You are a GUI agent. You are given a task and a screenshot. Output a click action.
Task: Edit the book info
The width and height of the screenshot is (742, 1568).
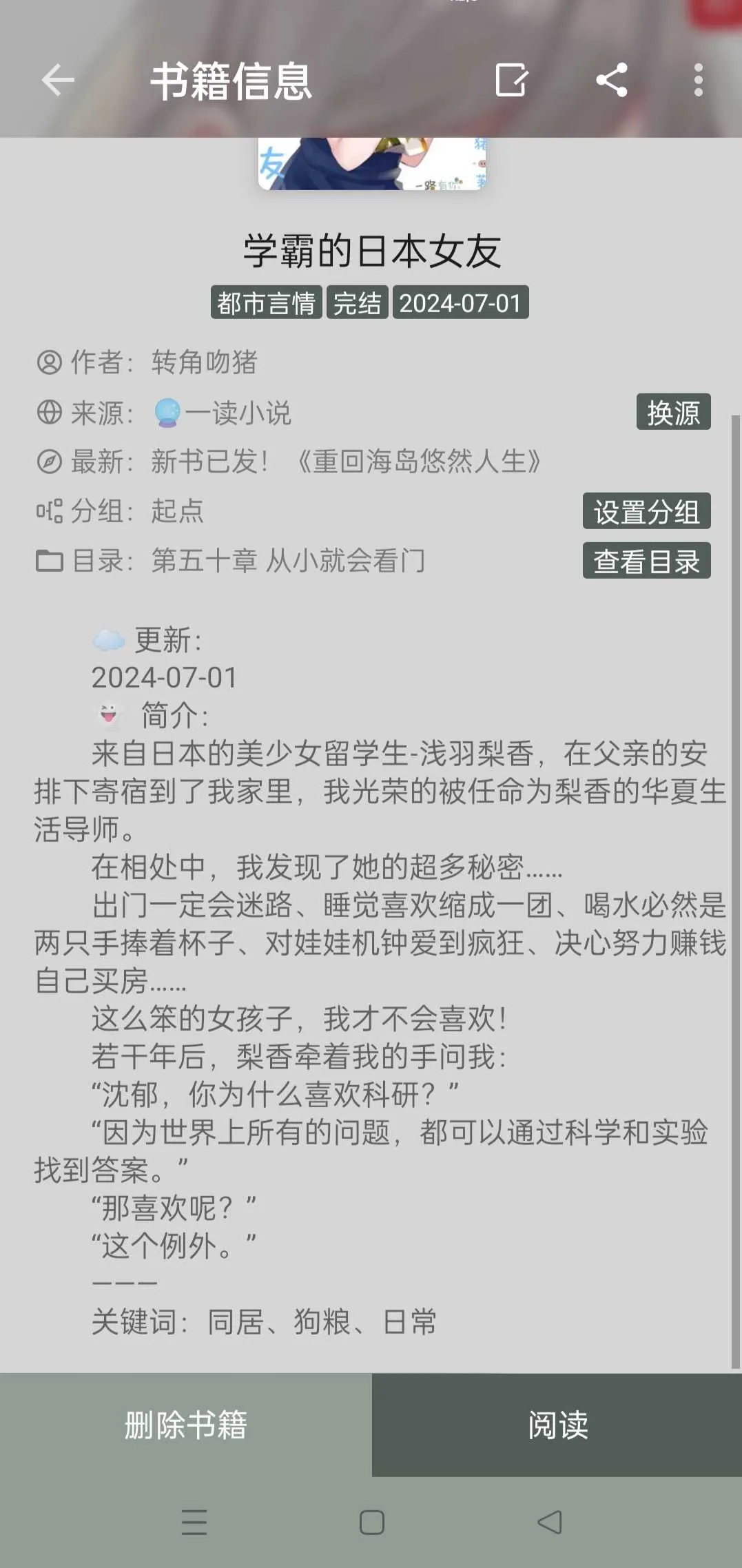[511, 81]
